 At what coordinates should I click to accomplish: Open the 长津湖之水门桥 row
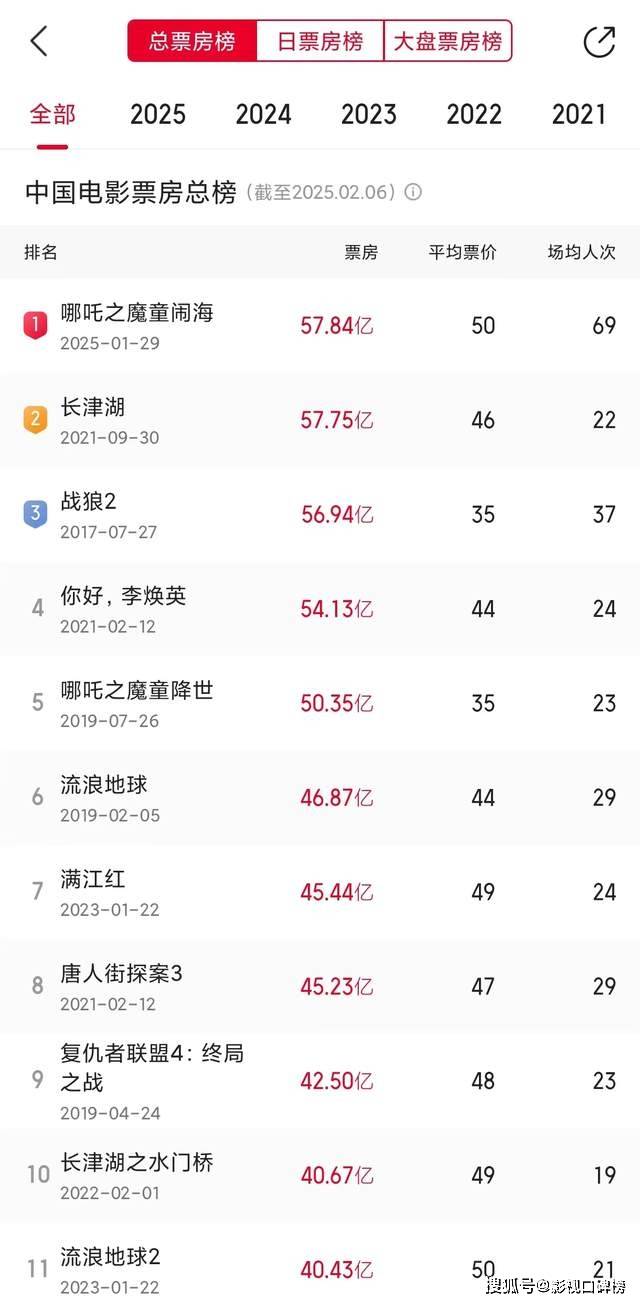coord(320,1176)
